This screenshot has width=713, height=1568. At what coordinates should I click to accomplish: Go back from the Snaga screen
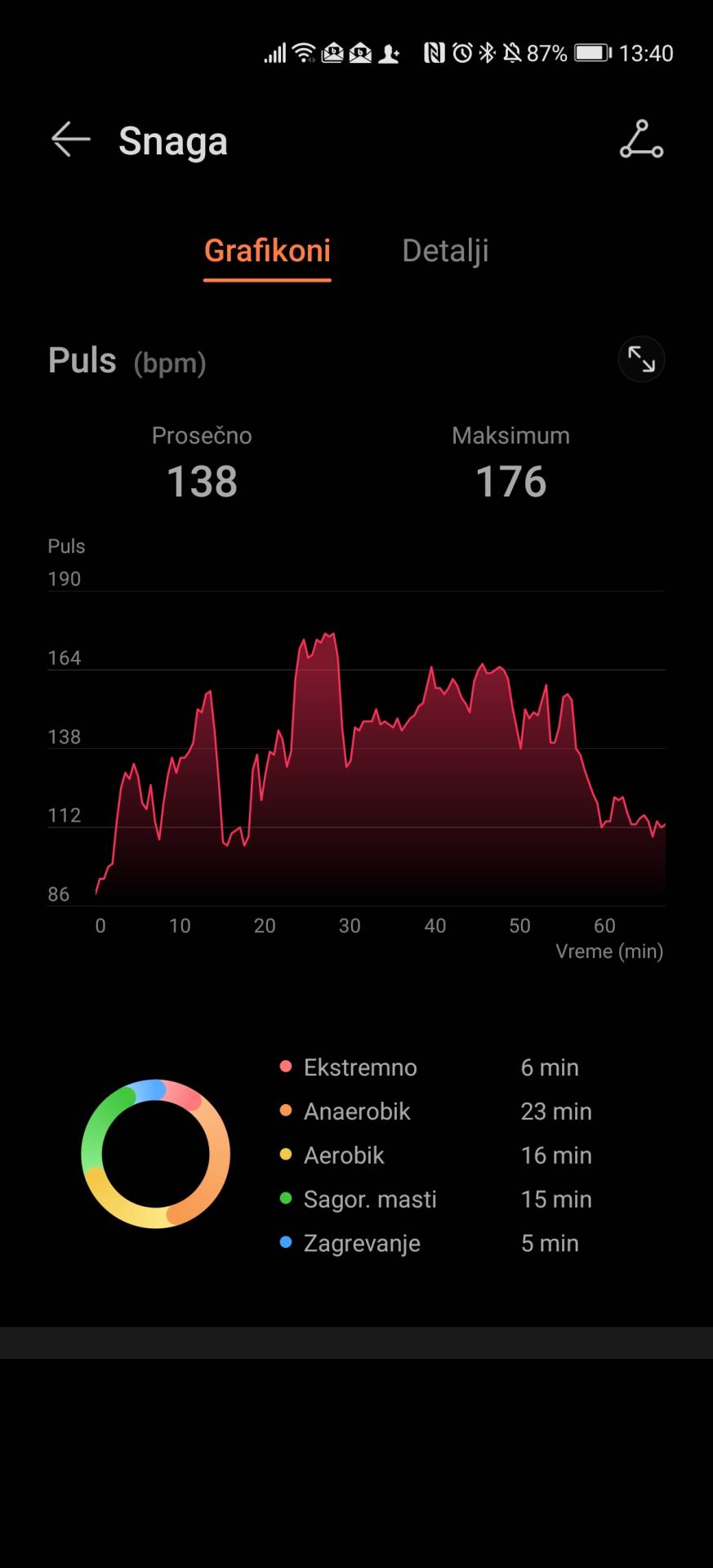71,140
